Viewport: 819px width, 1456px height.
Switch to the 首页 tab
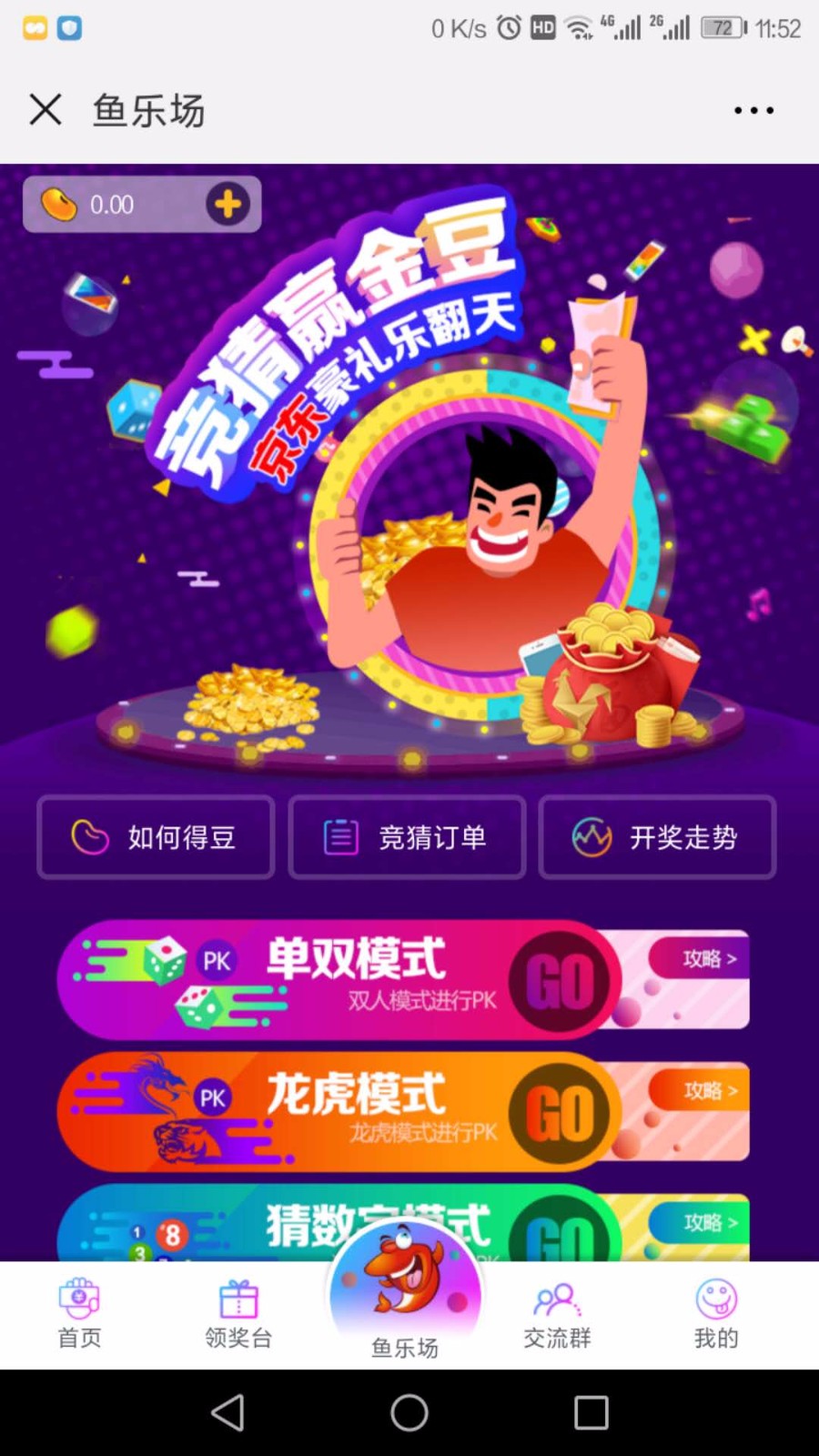pos(80,1315)
